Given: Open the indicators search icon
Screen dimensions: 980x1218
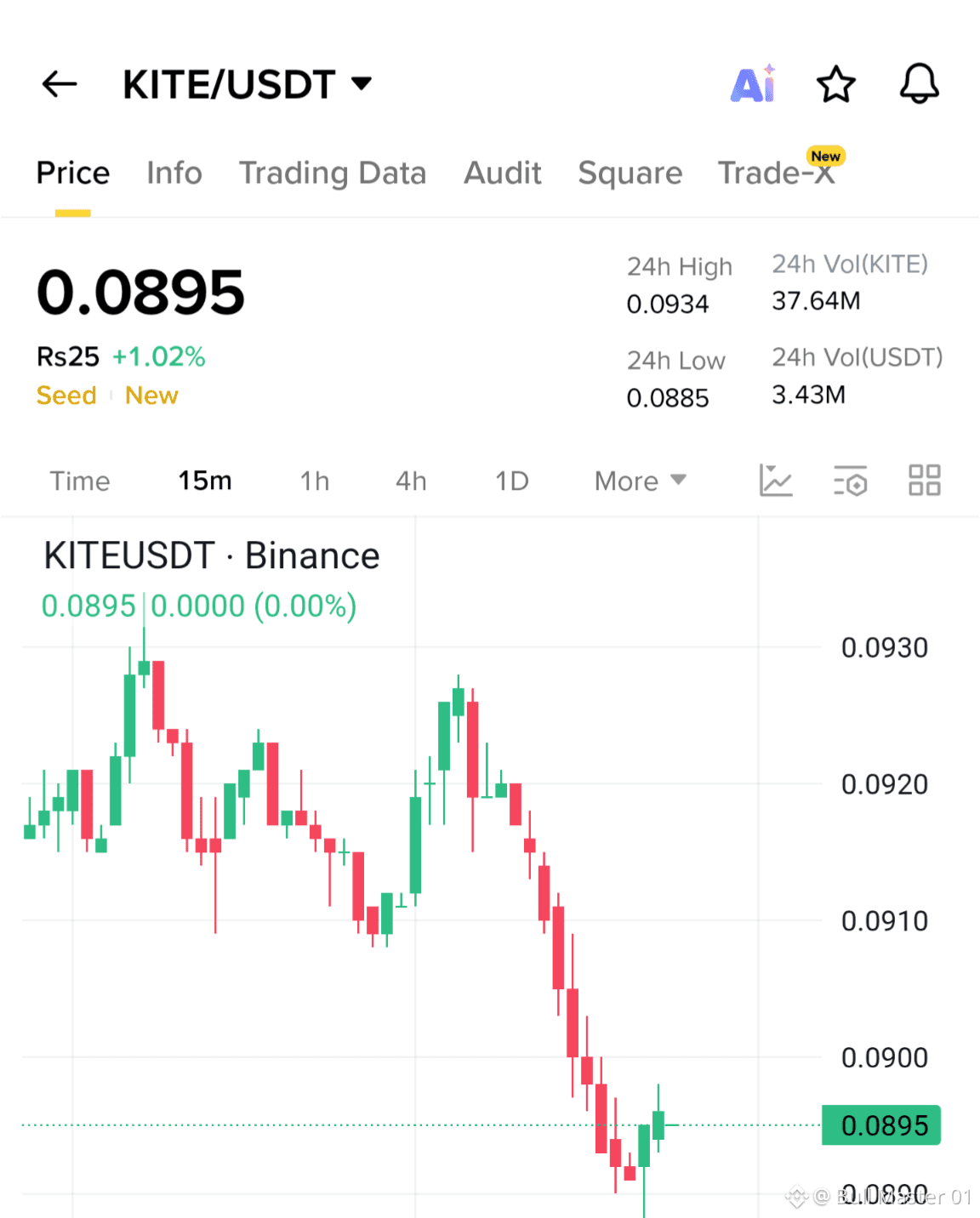Looking at the screenshot, I should pyautogui.click(x=850, y=481).
